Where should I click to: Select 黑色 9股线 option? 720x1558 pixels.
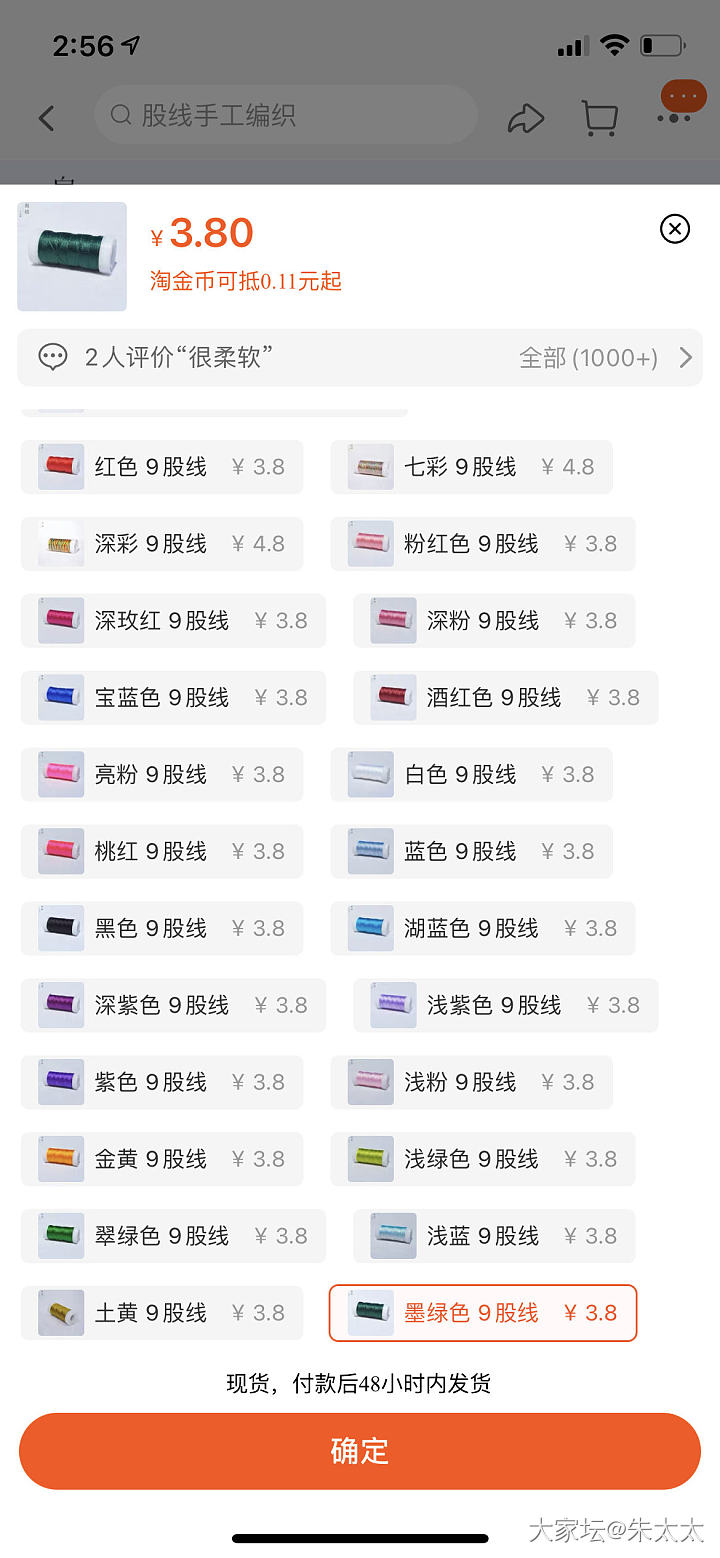162,929
